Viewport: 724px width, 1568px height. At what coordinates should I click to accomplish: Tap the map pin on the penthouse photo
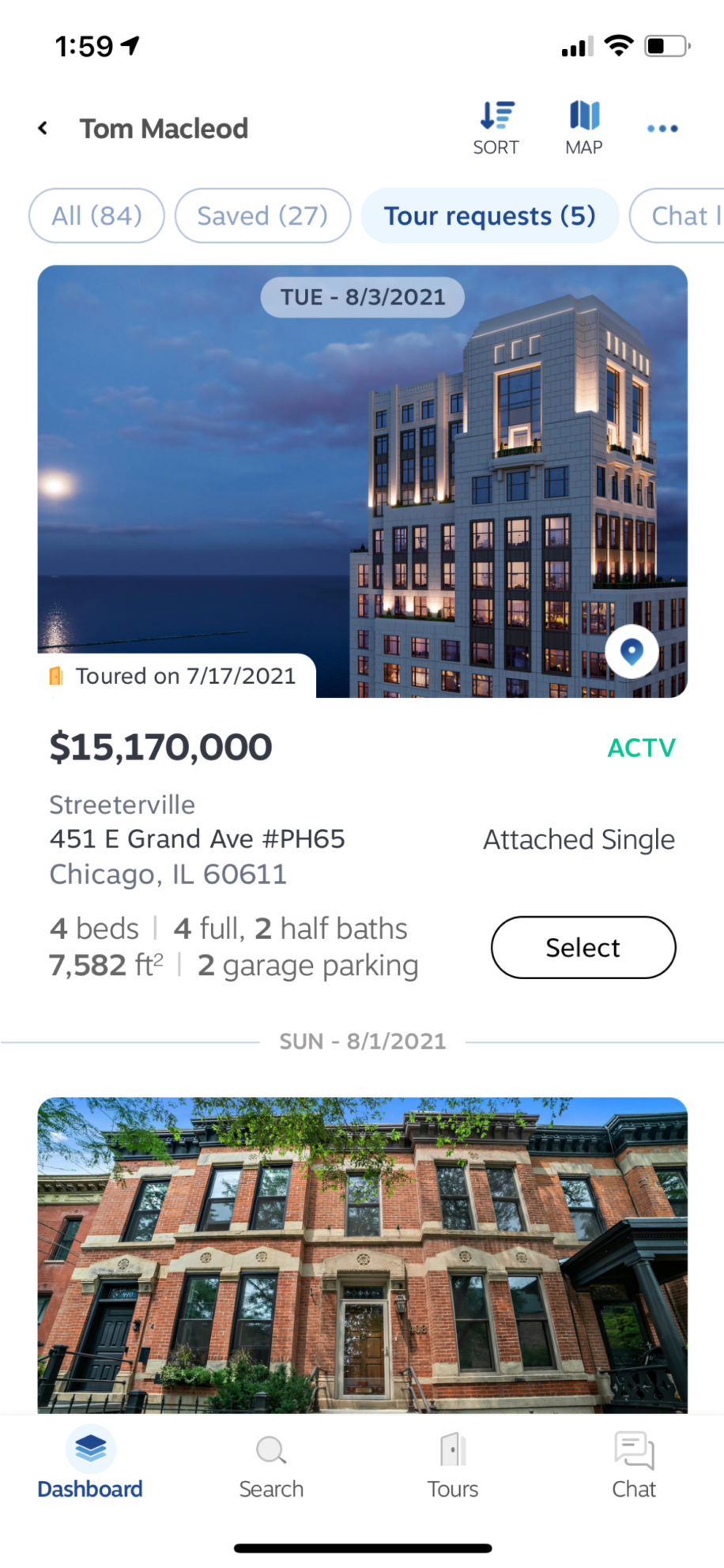pyautogui.click(x=632, y=650)
